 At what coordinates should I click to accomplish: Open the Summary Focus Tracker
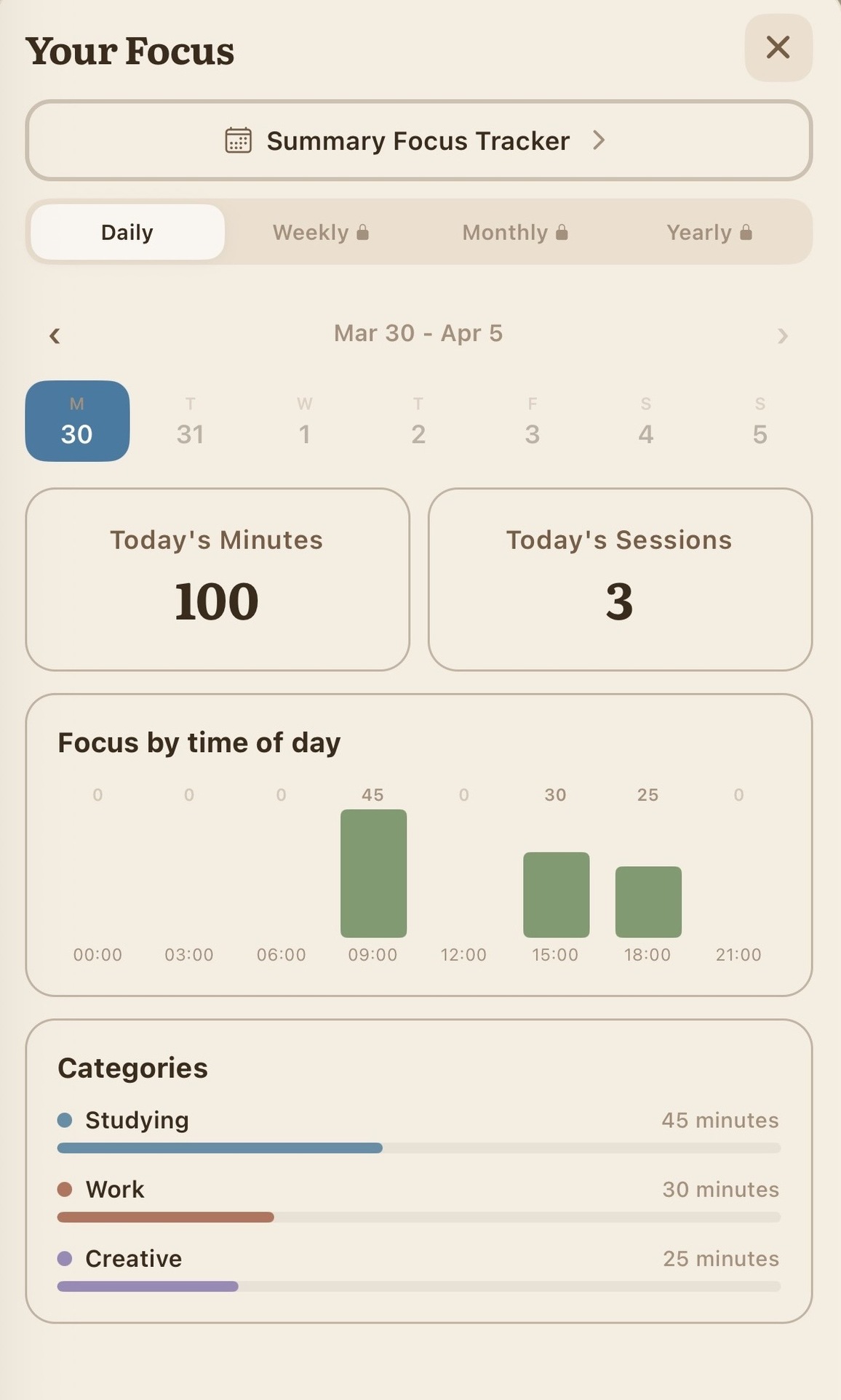(419, 140)
